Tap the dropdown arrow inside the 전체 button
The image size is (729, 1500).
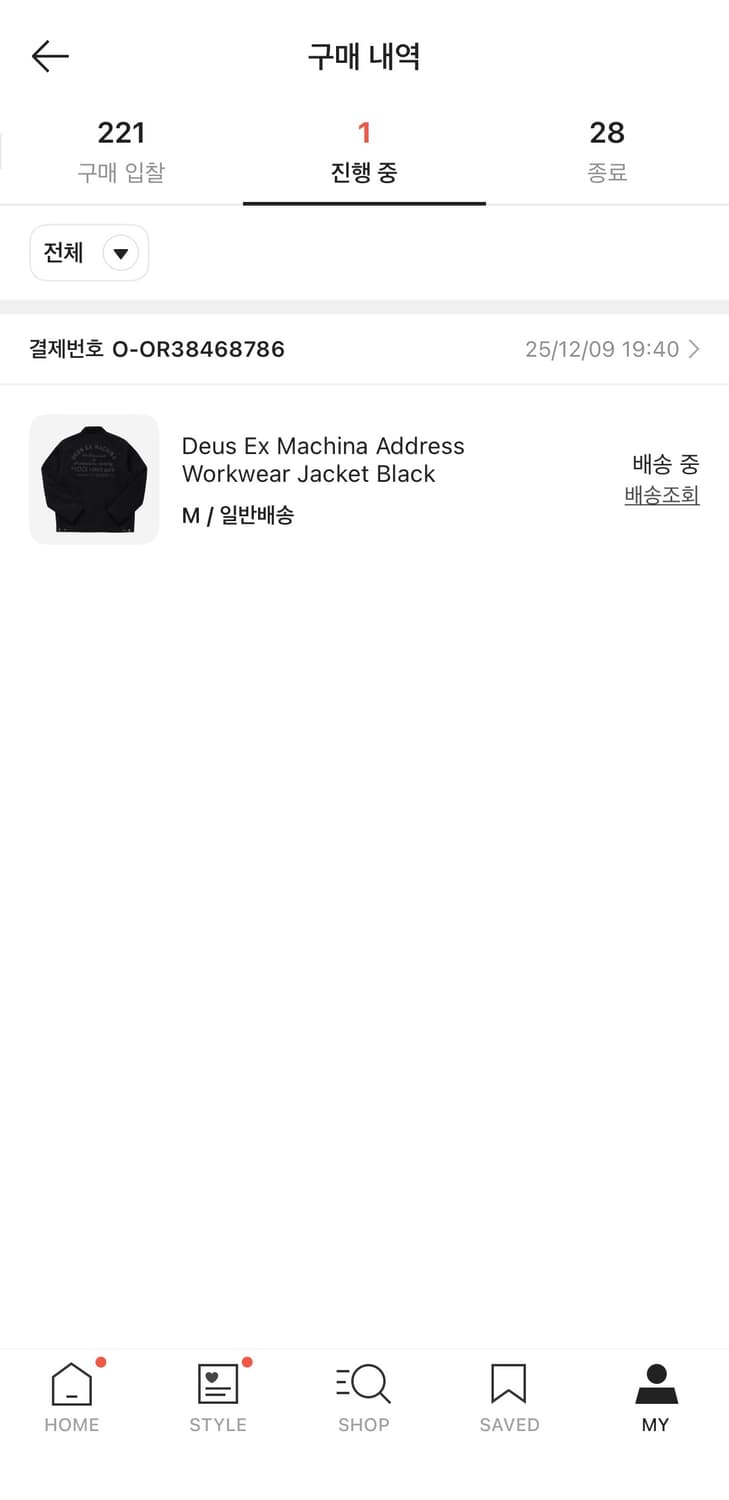click(x=119, y=253)
